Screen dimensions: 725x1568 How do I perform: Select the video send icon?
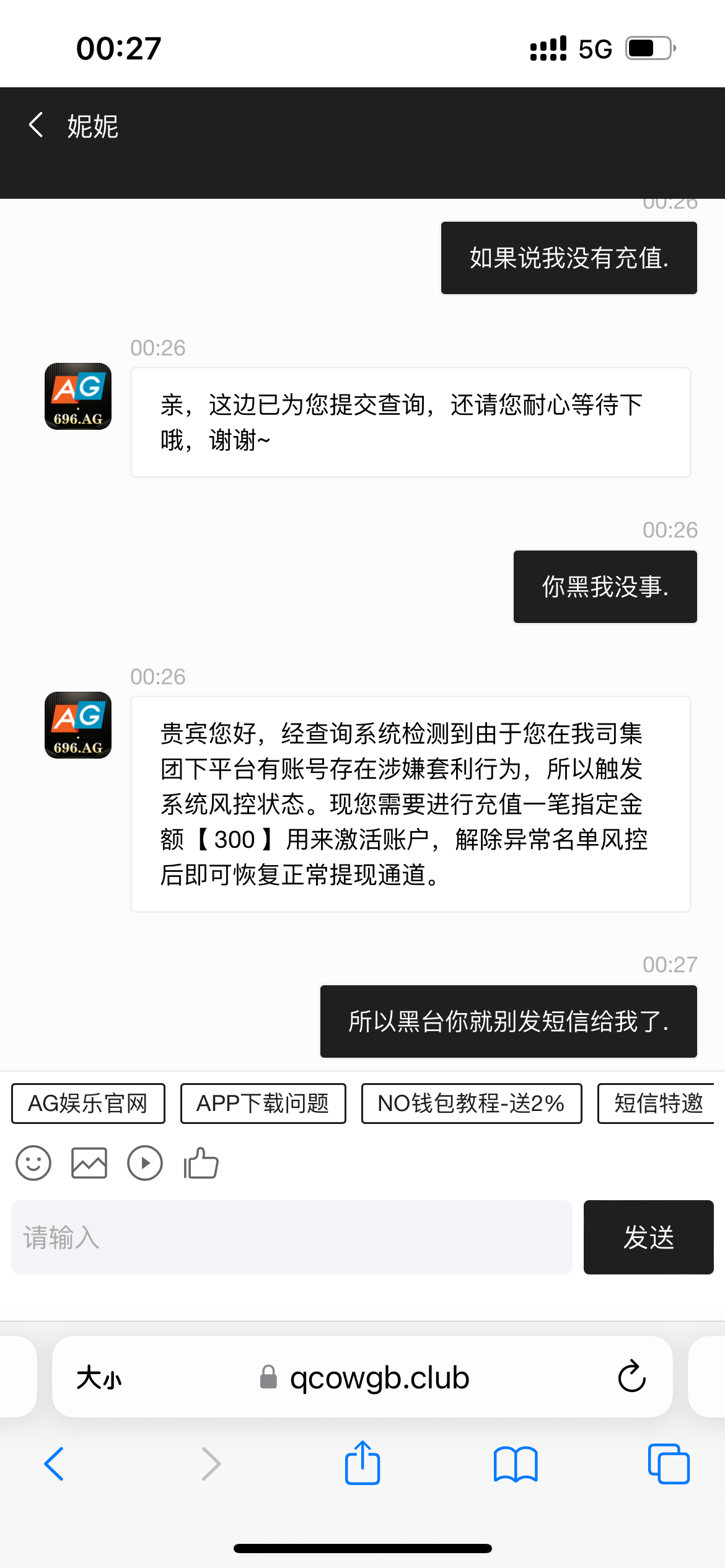(144, 1162)
